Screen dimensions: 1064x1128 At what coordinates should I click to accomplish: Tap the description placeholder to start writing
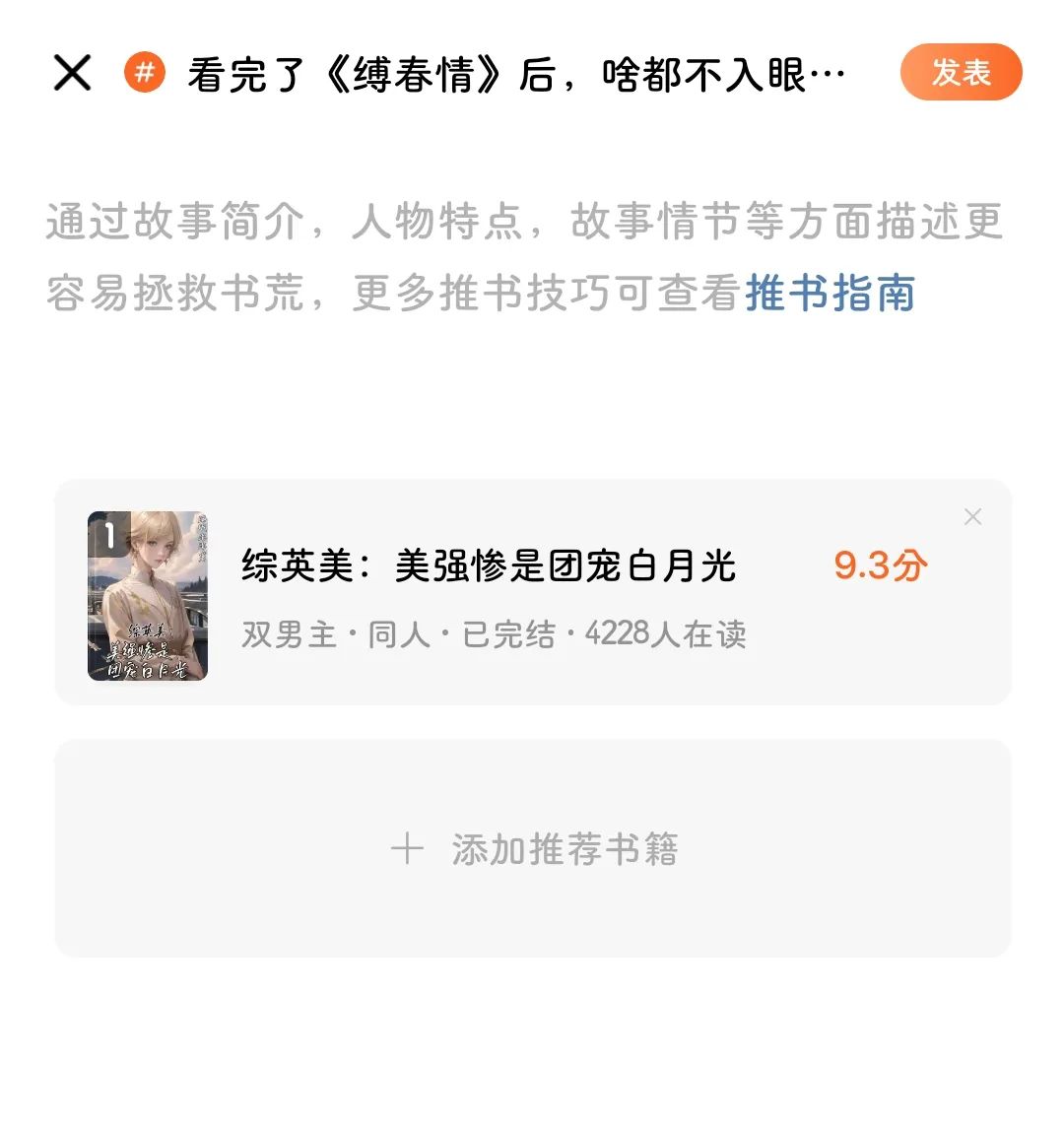pos(522,256)
